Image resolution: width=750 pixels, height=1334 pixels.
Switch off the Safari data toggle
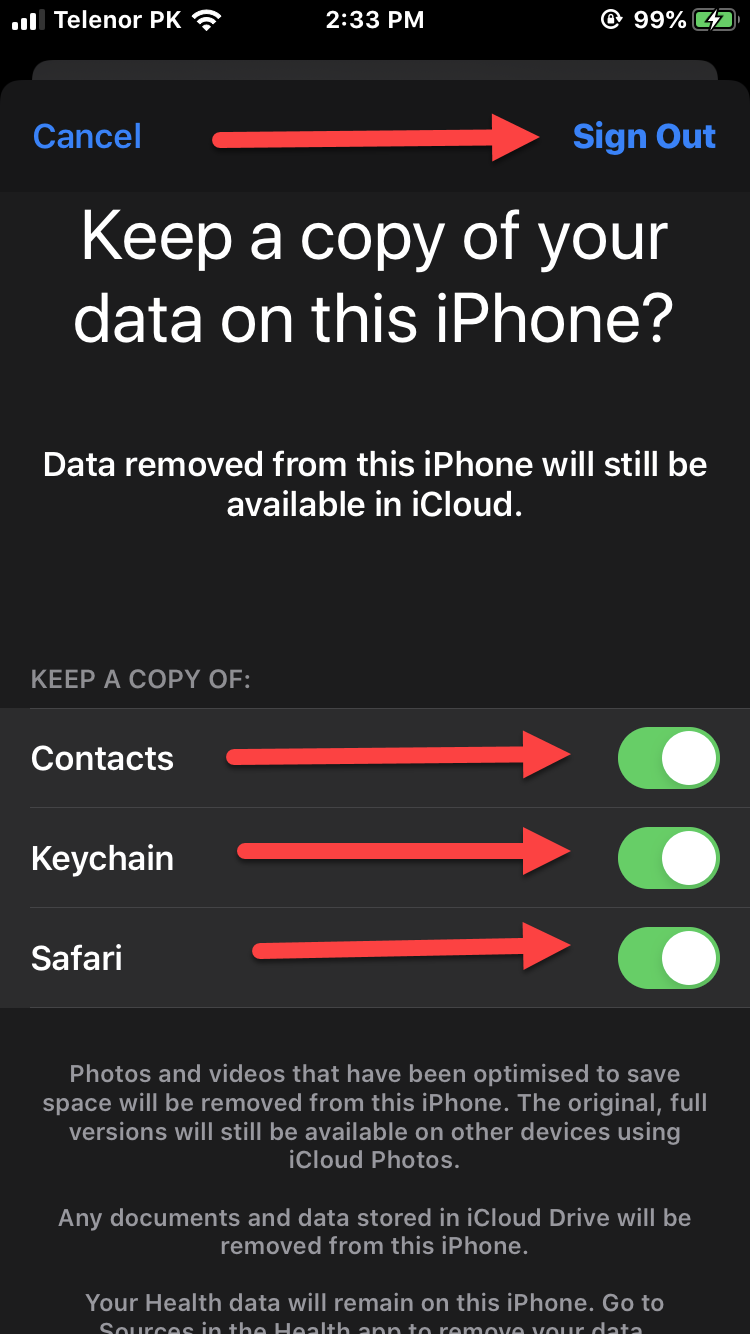[x=668, y=958]
